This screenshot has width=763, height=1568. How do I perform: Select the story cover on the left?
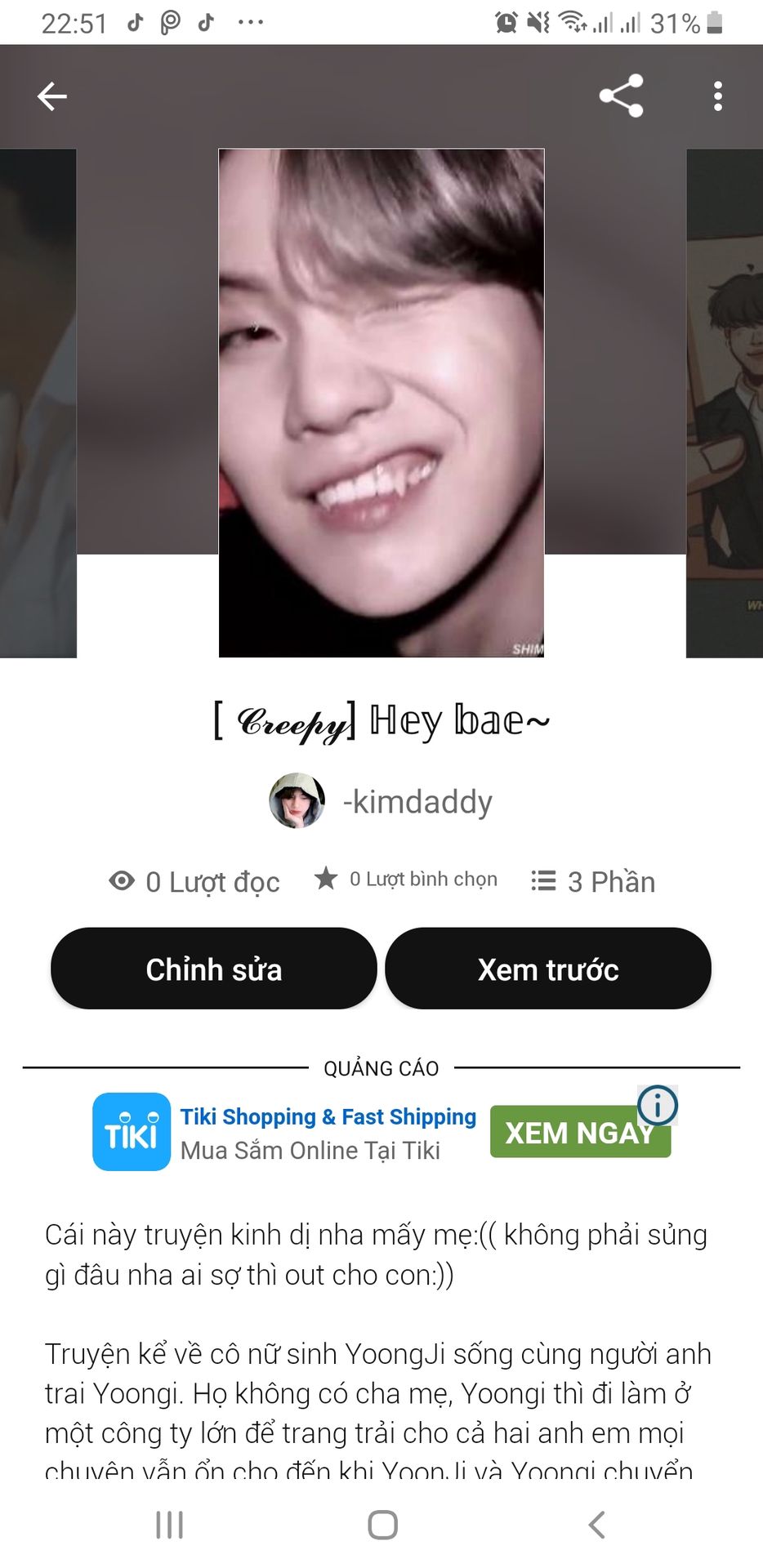click(x=38, y=403)
